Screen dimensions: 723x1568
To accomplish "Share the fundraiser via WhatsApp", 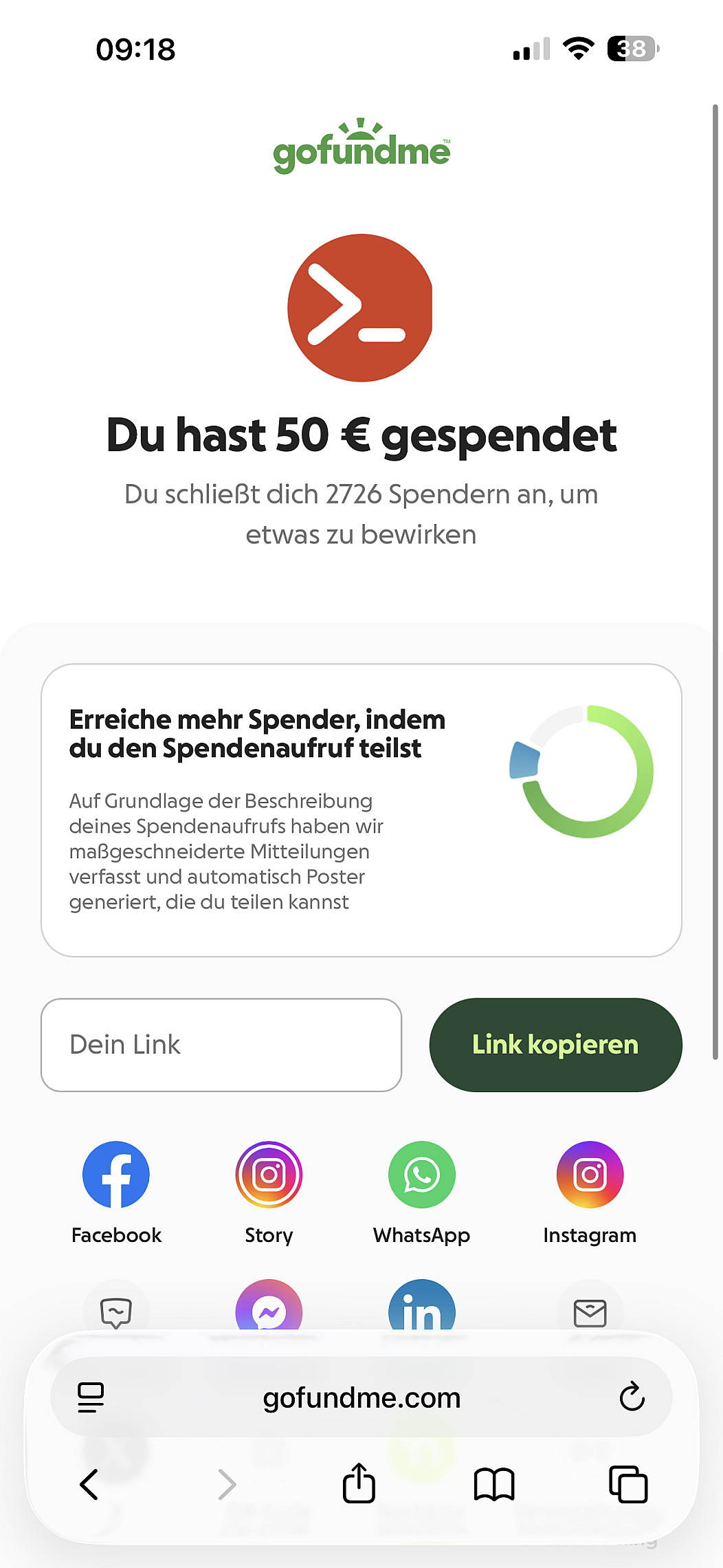I will (421, 1175).
